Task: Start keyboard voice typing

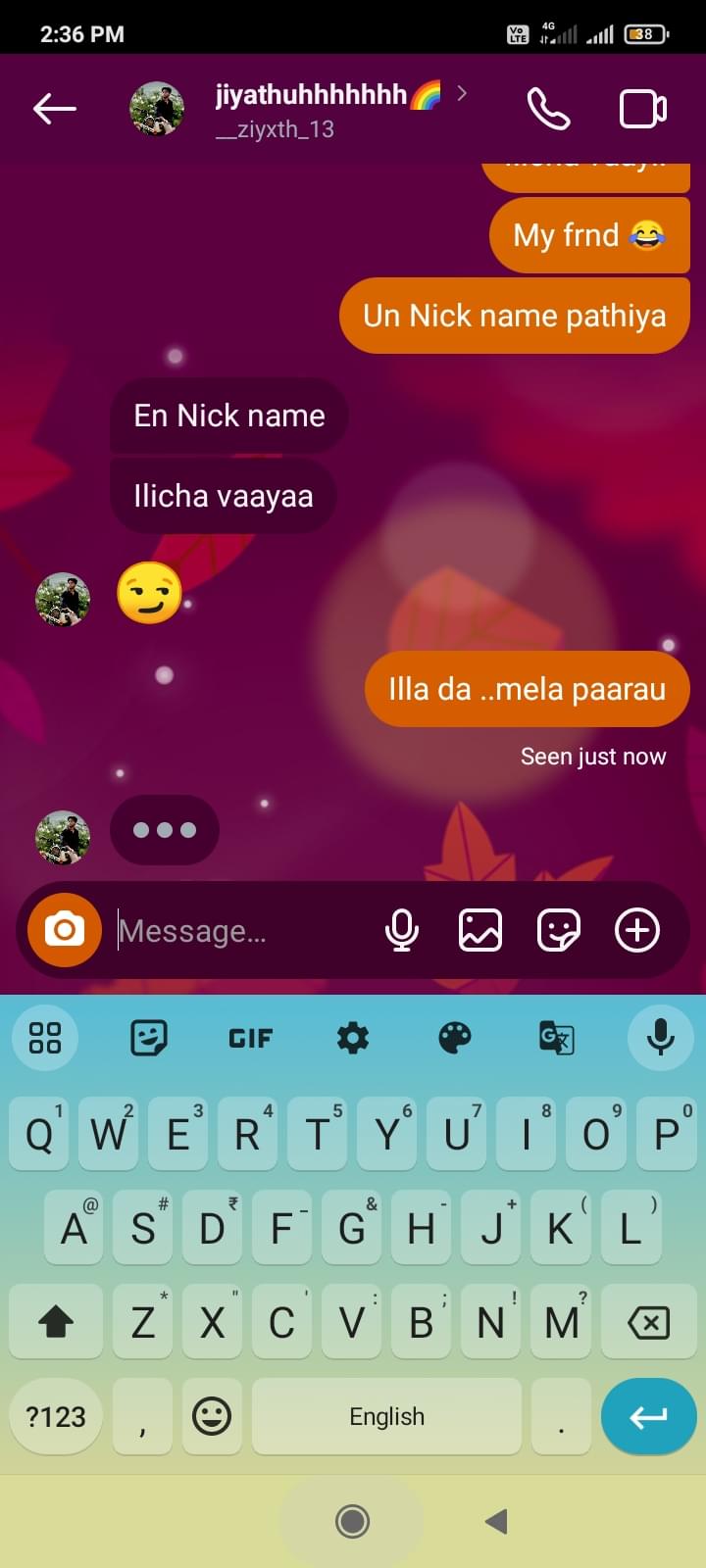Action: [x=661, y=1038]
